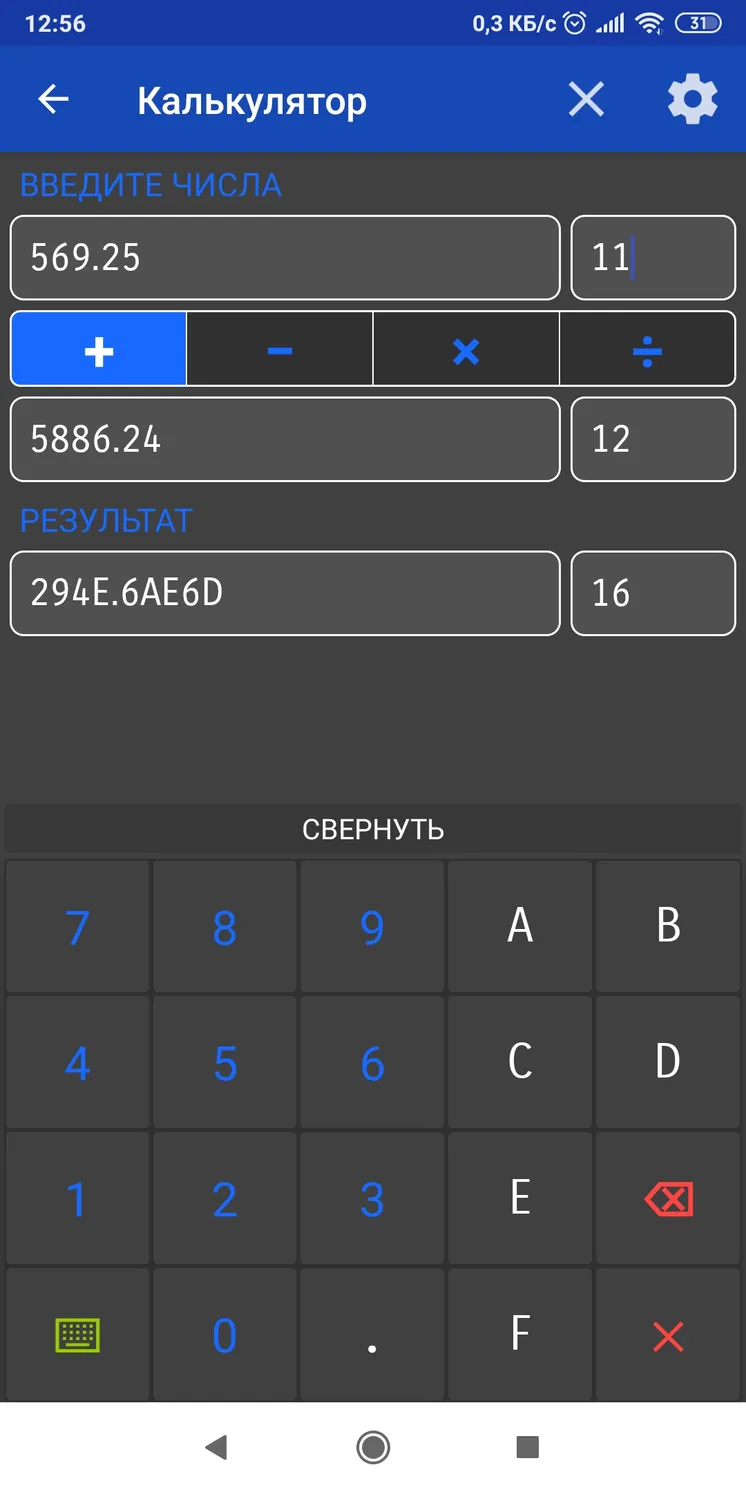Tap the digit 7 key

tap(77, 926)
